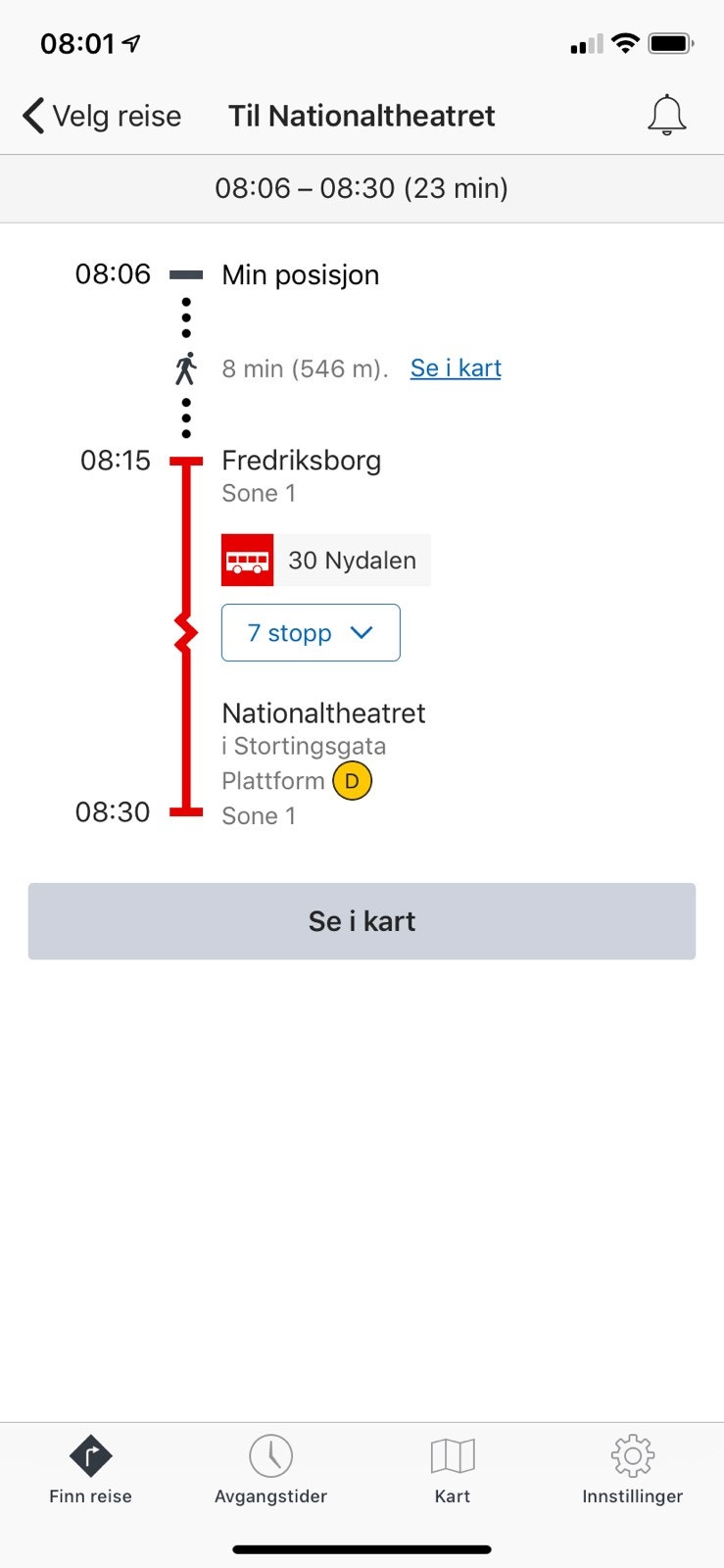
Task: Expand the 08:06 – 08:30 trip summary
Action: (x=362, y=187)
